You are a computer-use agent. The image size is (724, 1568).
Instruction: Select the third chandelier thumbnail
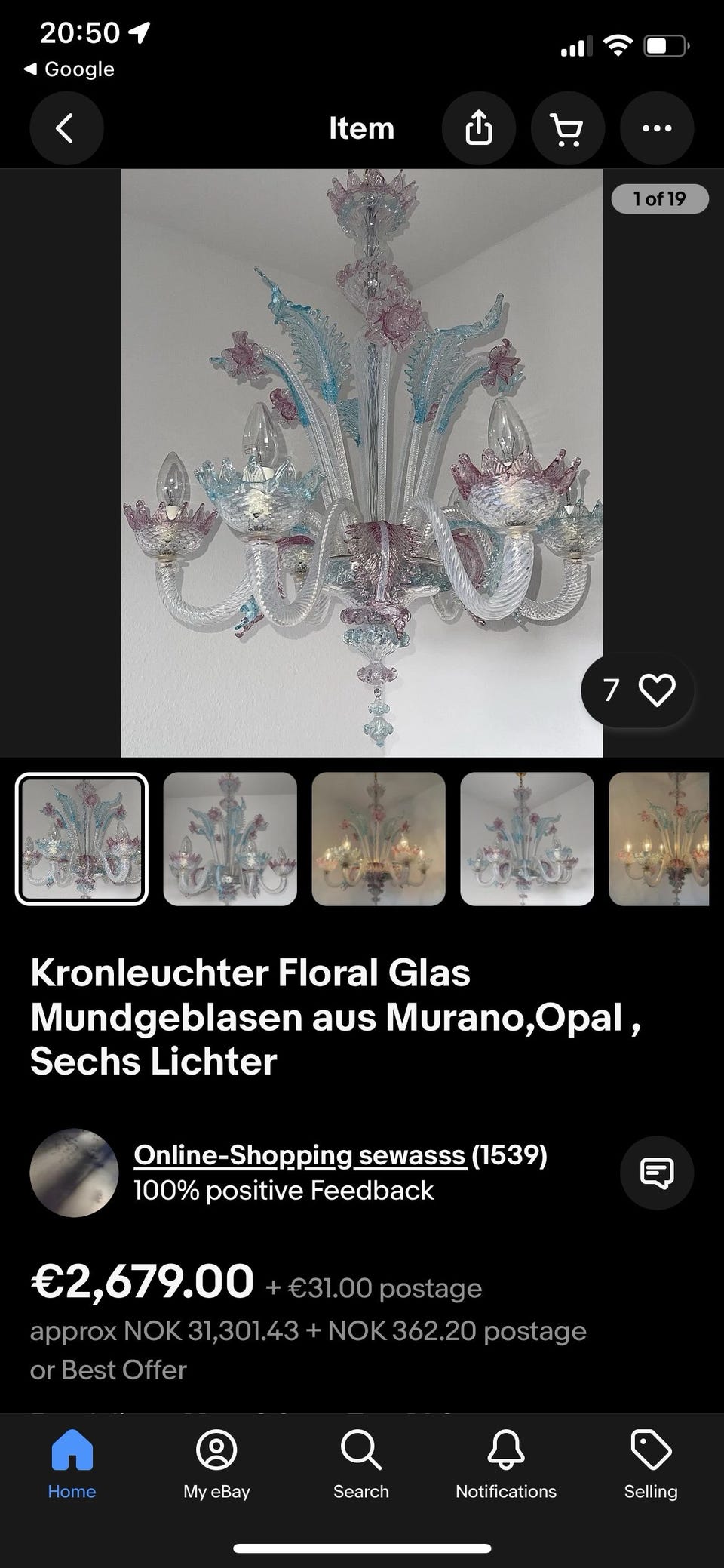pyautogui.click(x=378, y=838)
